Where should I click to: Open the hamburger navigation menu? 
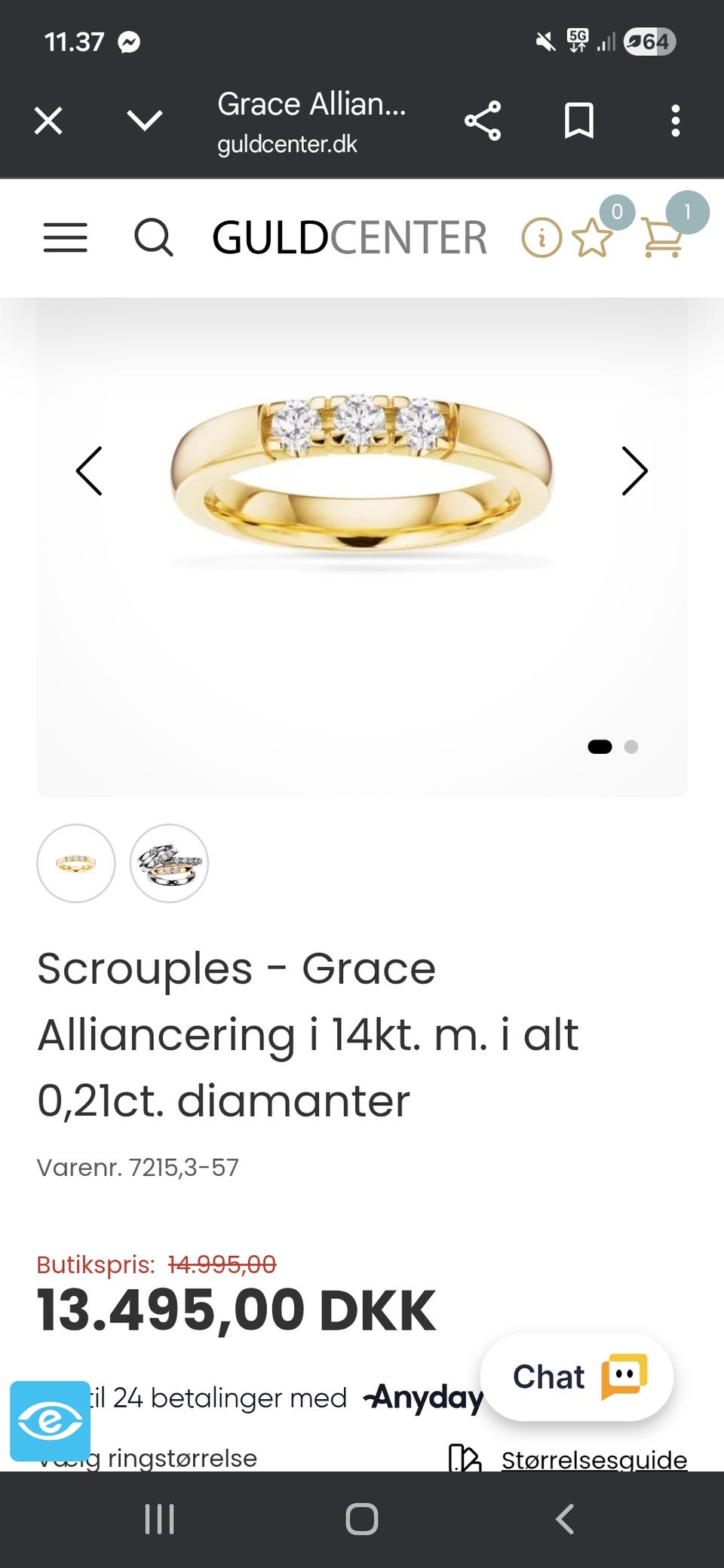[66, 238]
